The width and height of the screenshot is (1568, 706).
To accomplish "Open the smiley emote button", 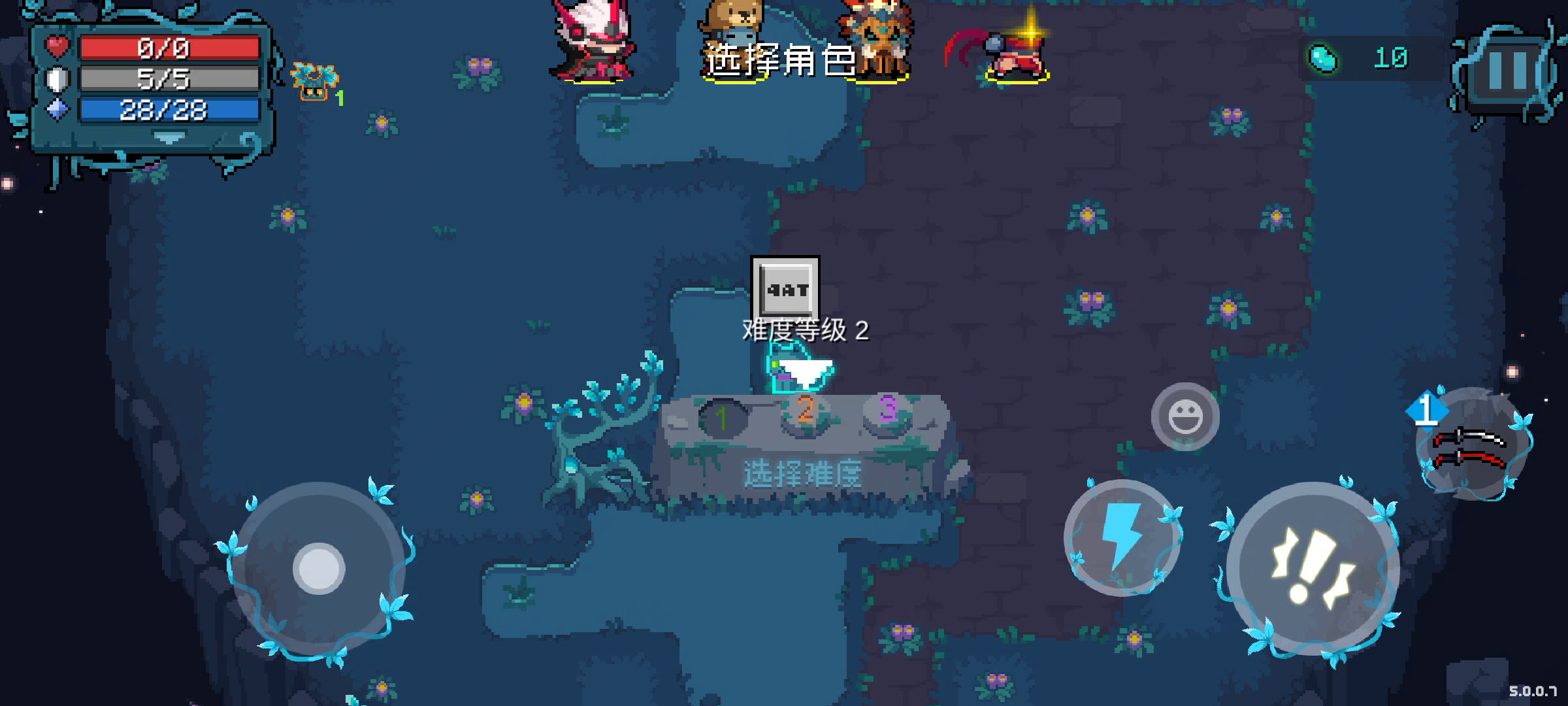I will (1184, 416).
